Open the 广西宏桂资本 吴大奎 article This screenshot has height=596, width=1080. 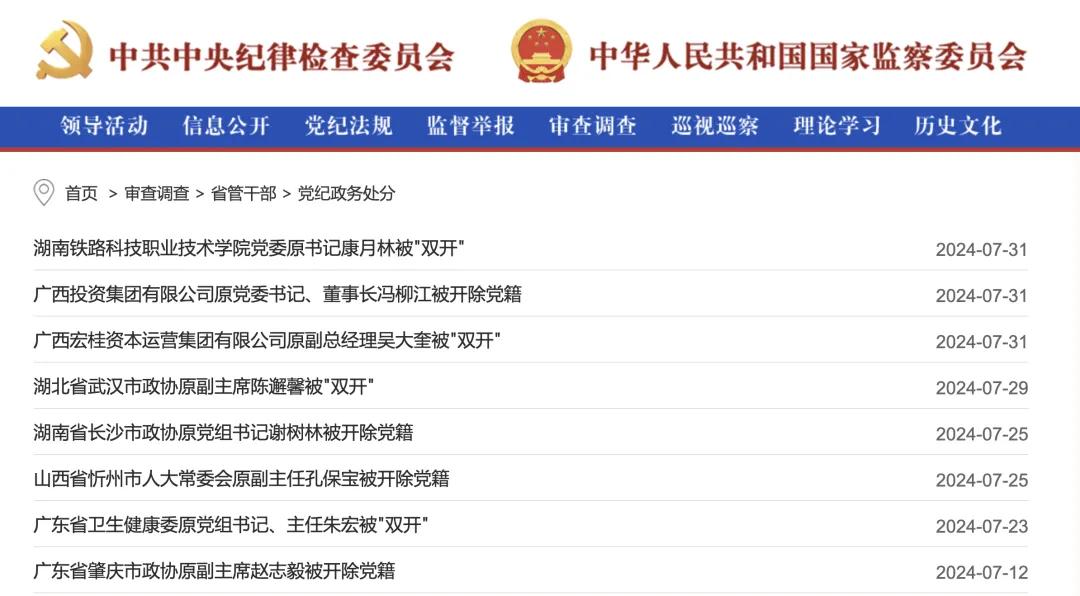[x=266, y=340]
